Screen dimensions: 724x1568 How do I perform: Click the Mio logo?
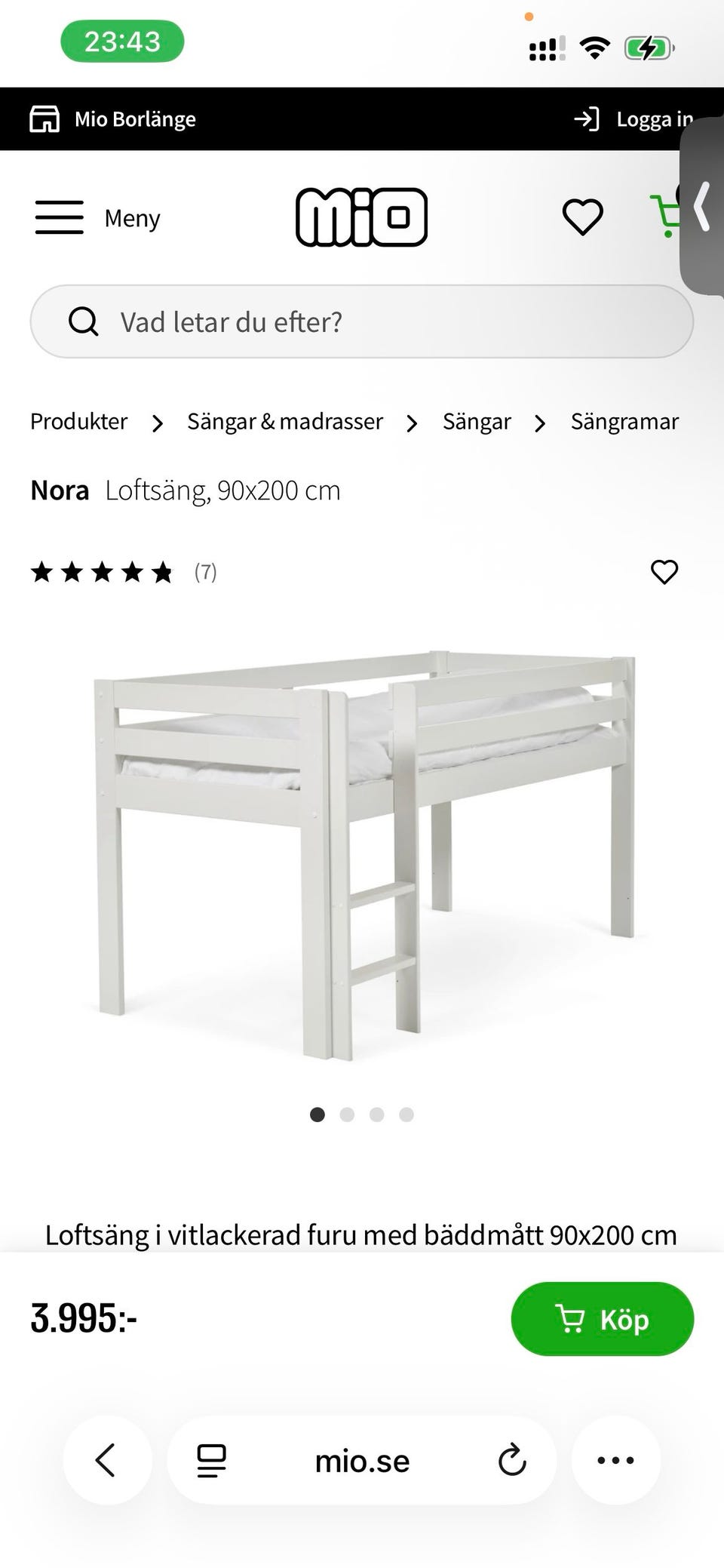point(362,216)
